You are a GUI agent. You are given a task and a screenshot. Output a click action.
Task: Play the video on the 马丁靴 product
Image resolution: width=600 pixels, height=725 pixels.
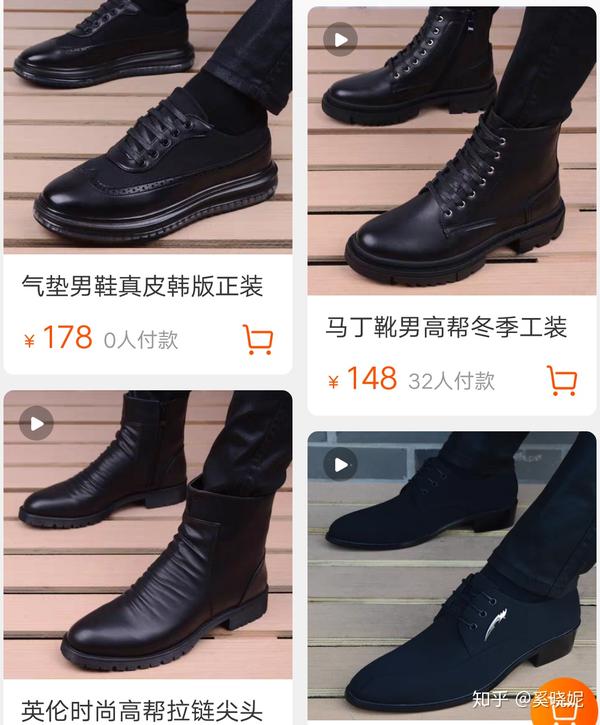coord(340,39)
